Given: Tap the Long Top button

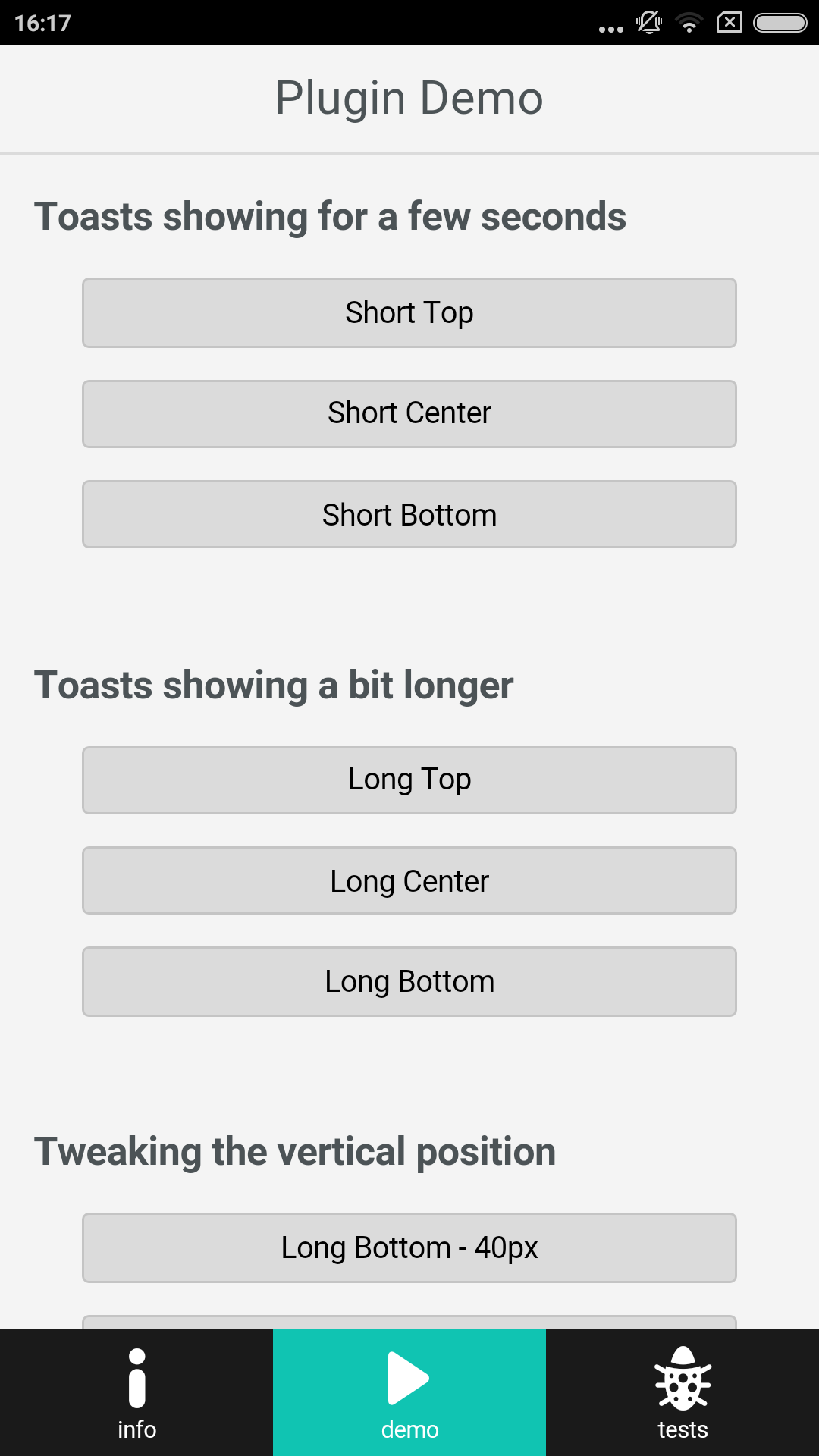Looking at the screenshot, I should [409, 780].
